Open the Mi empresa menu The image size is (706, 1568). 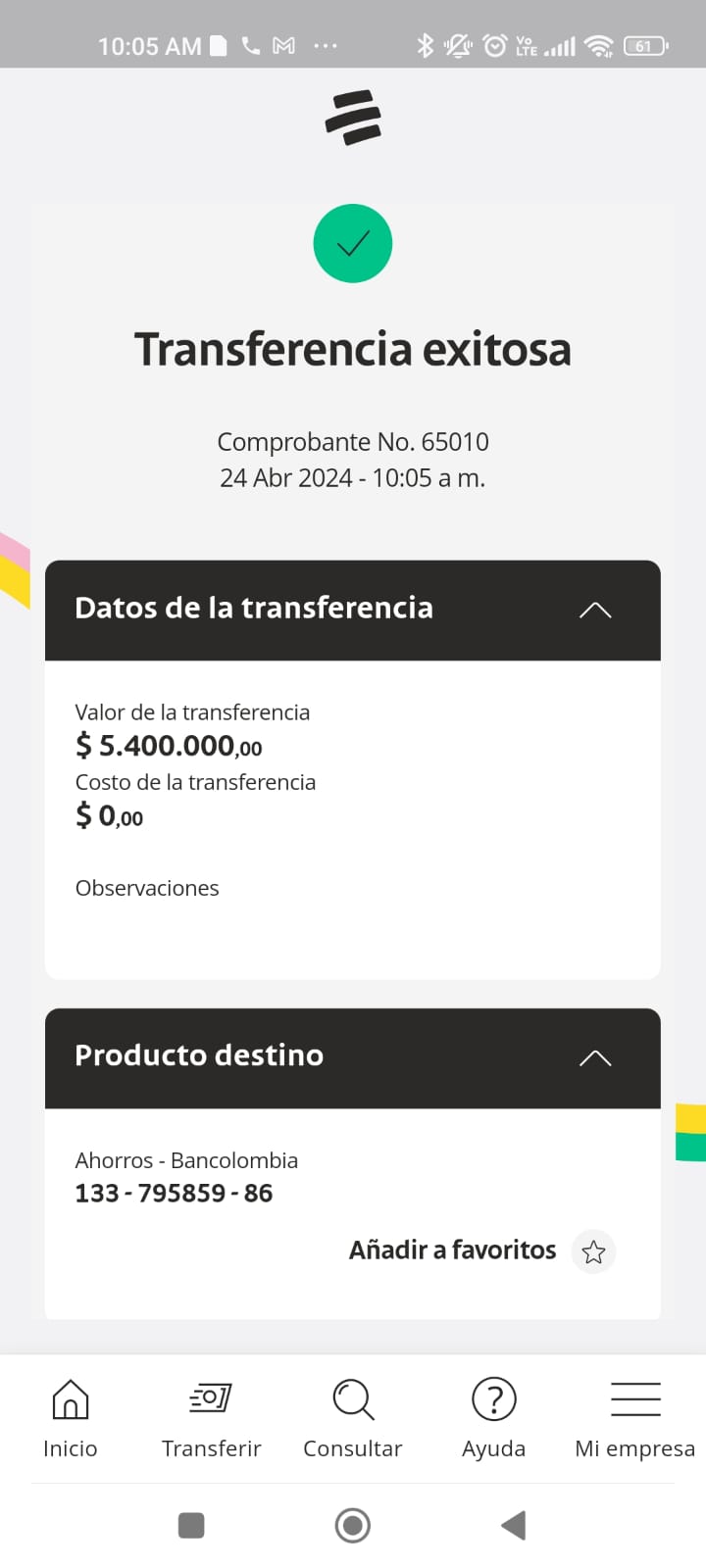click(x=634, y=1416)
